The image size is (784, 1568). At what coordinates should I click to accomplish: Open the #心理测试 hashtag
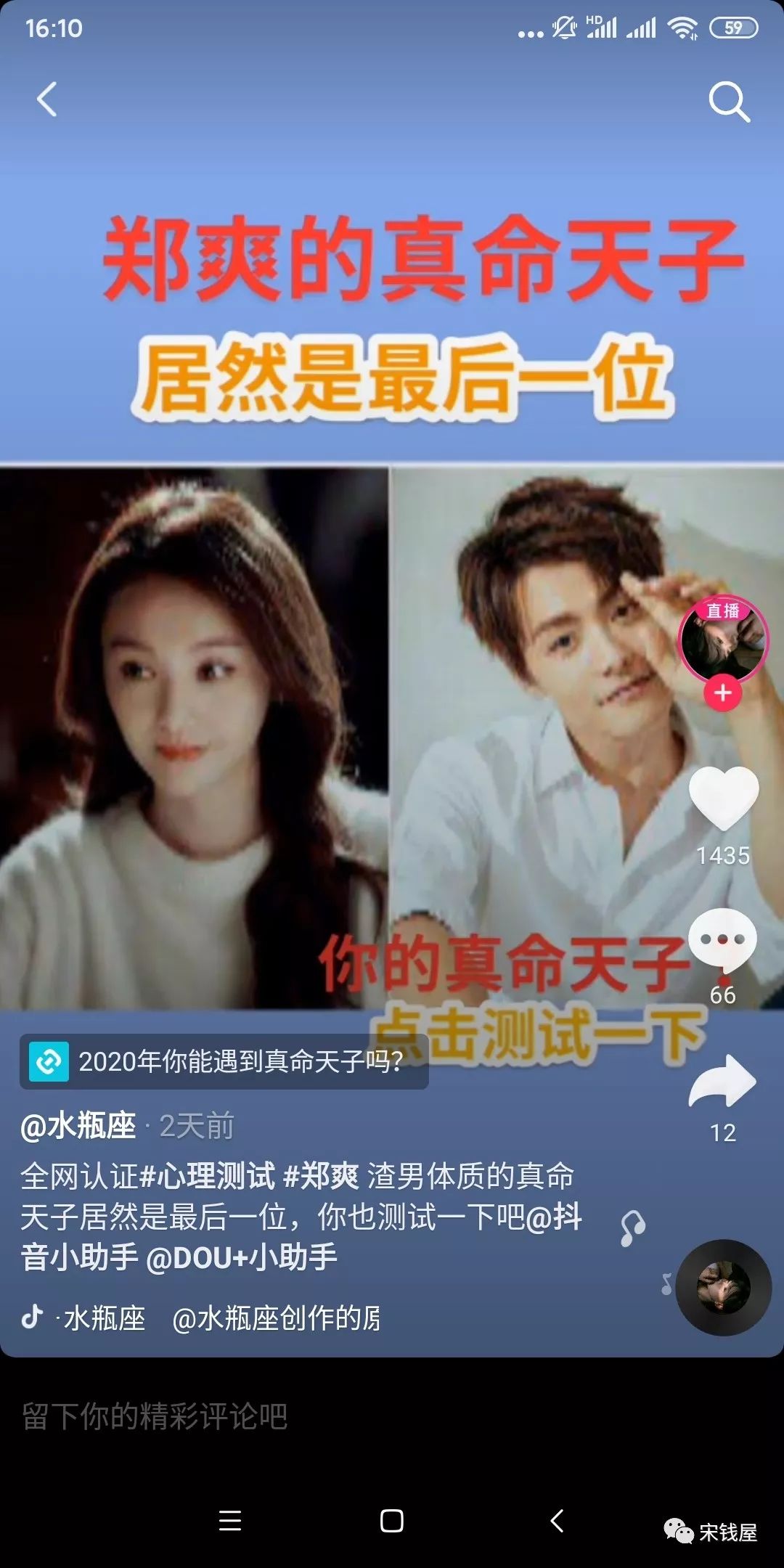click(207, 1176)
